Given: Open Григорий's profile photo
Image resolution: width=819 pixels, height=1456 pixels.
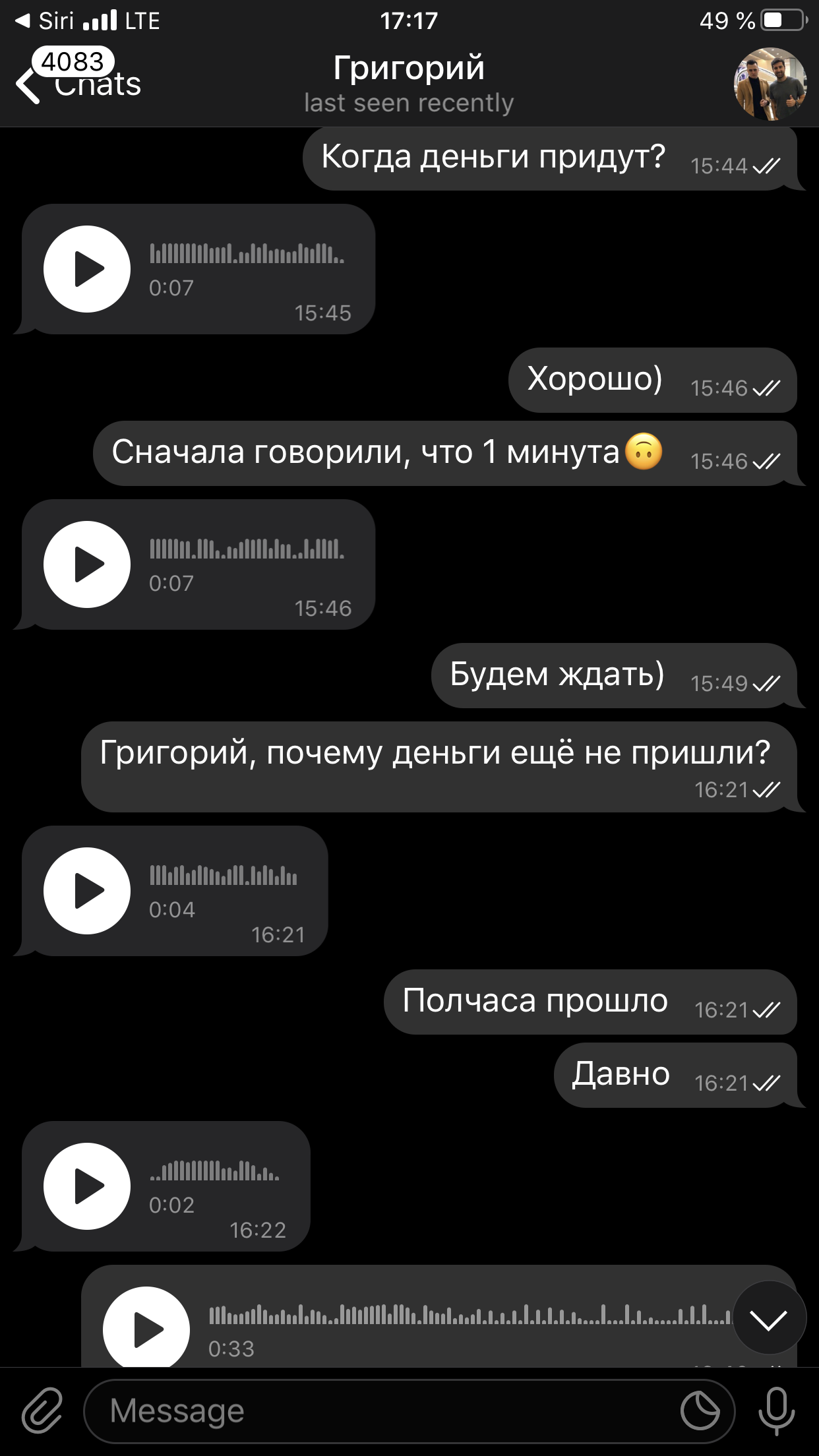Looking at the screenshot, I should (x=770, y=84).
